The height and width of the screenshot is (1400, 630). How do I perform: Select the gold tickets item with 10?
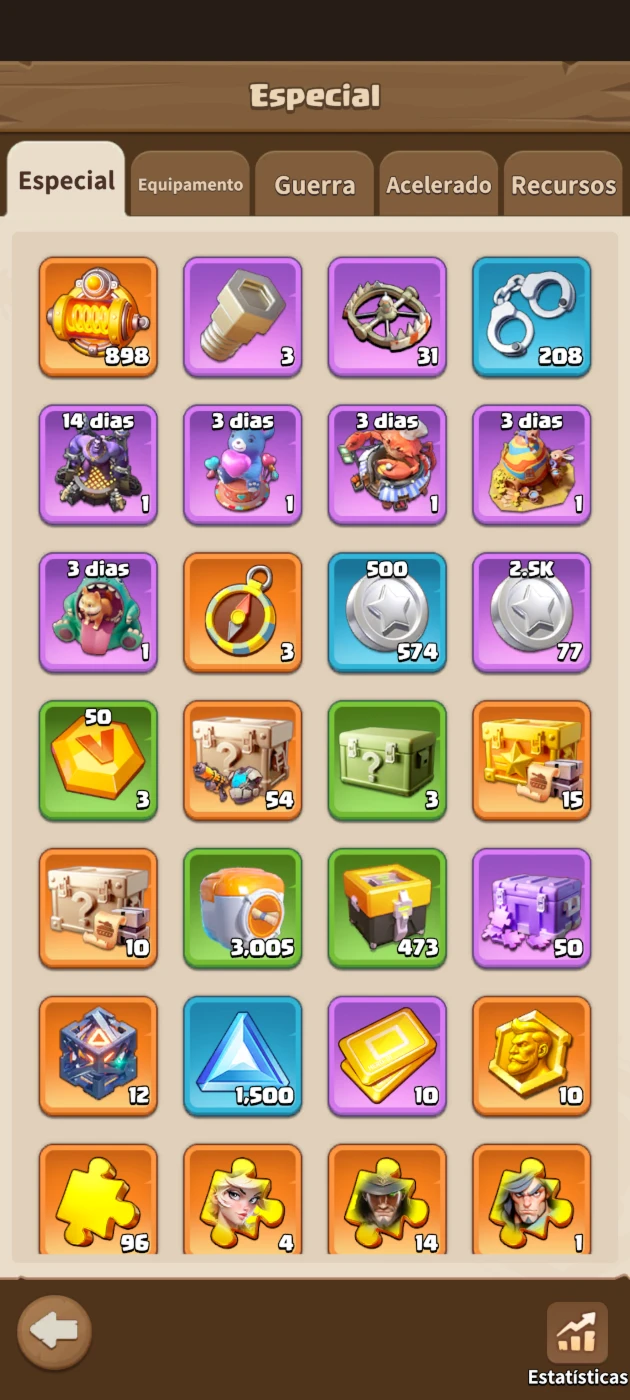(x=387, y=1056)
